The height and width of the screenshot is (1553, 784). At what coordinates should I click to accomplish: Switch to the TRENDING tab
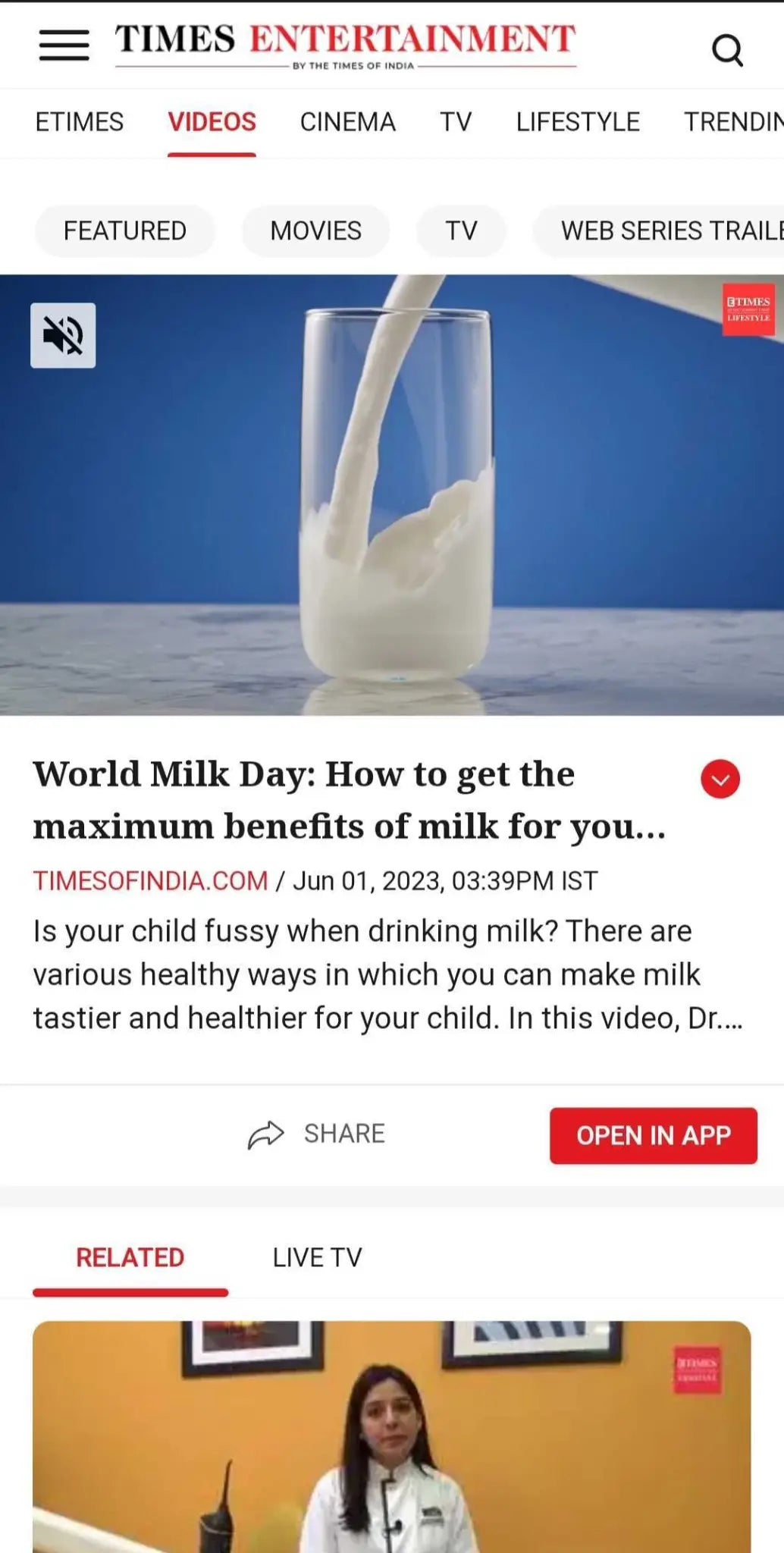(x=732, y=122)
